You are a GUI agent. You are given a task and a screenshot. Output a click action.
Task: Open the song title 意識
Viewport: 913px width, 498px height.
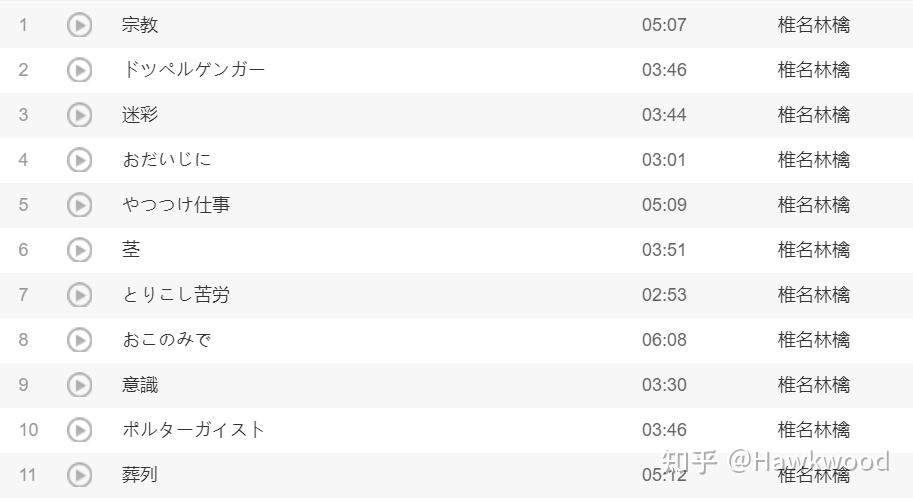coord(140,385)
